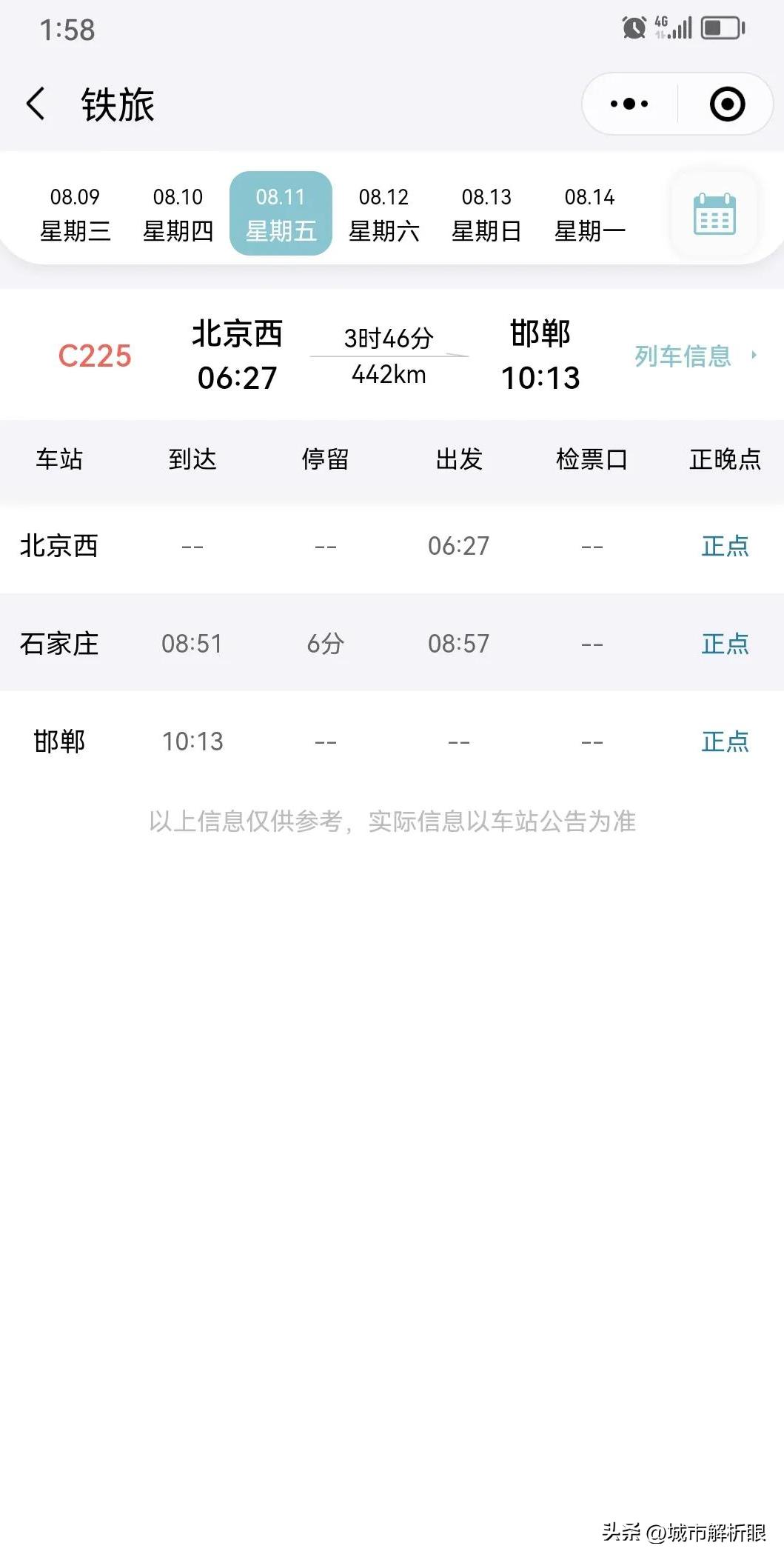784x1560 pixels.
Task: Click the chevron next to 列车信息
Action: click(753, 356)
